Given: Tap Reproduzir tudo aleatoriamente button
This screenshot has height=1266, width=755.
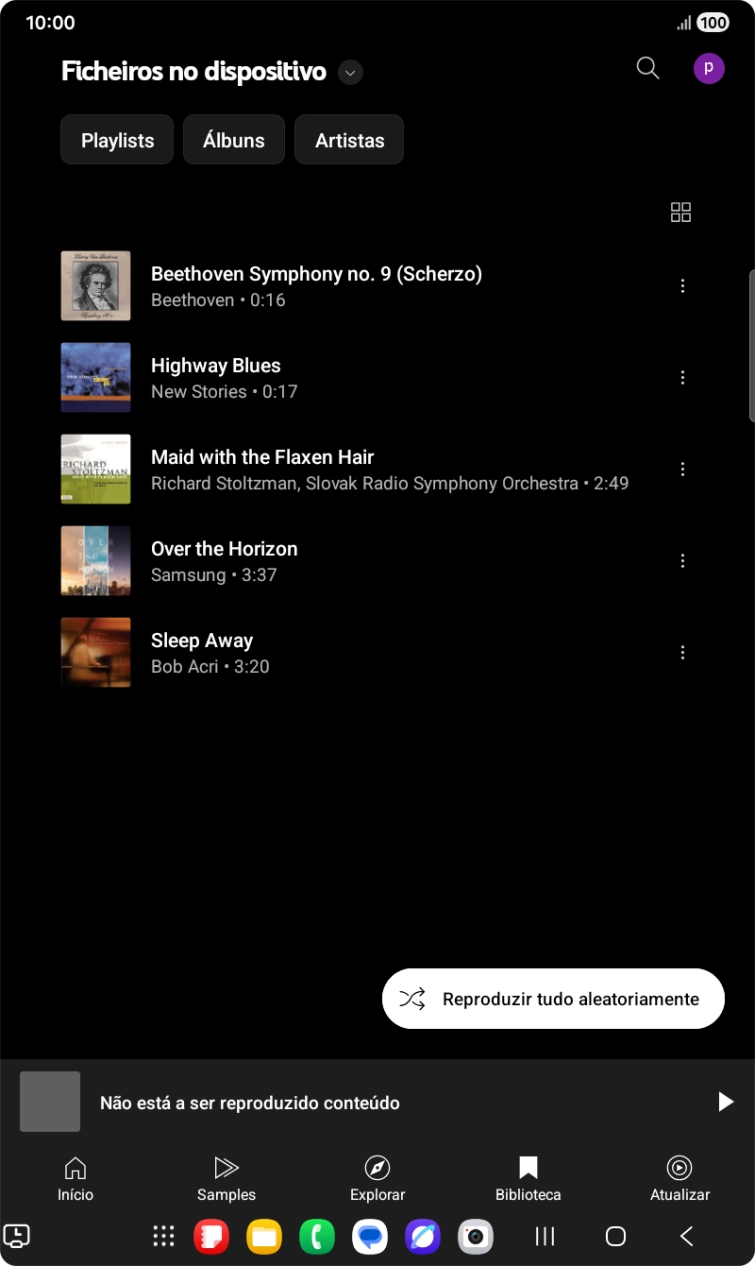Looking at the screenshot, I should (x=553, y=998).
